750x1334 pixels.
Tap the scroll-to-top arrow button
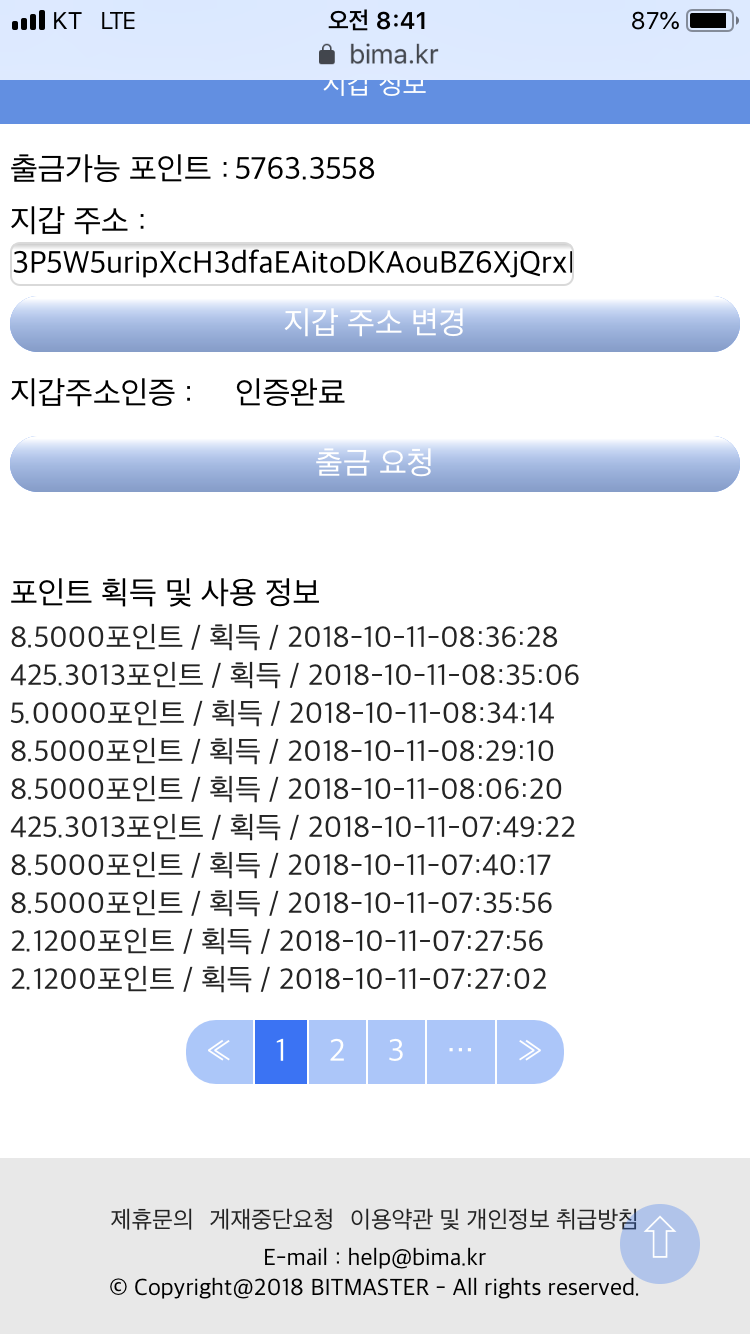pos(660,1243)
